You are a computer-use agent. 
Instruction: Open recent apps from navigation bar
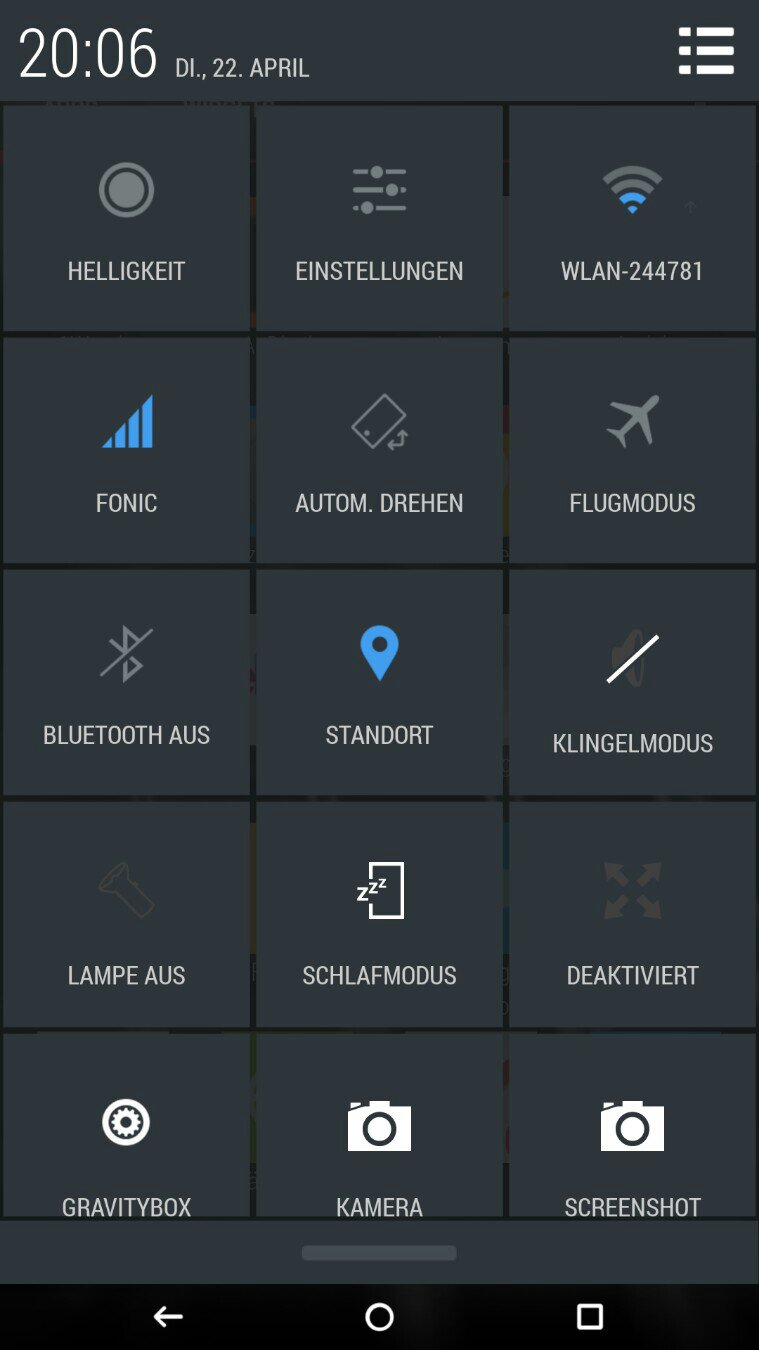[590, 1317]
